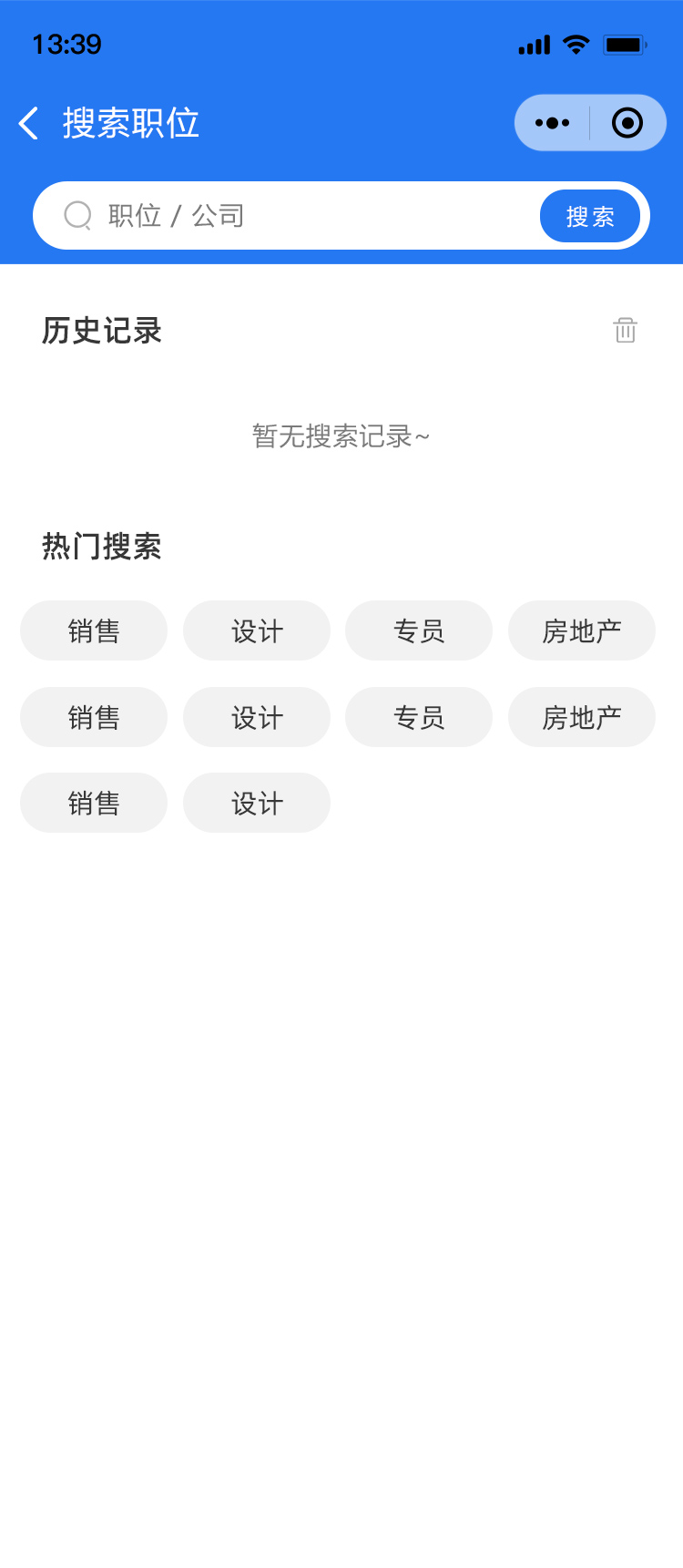Clear history with the trash icon

tap(626, 330)
